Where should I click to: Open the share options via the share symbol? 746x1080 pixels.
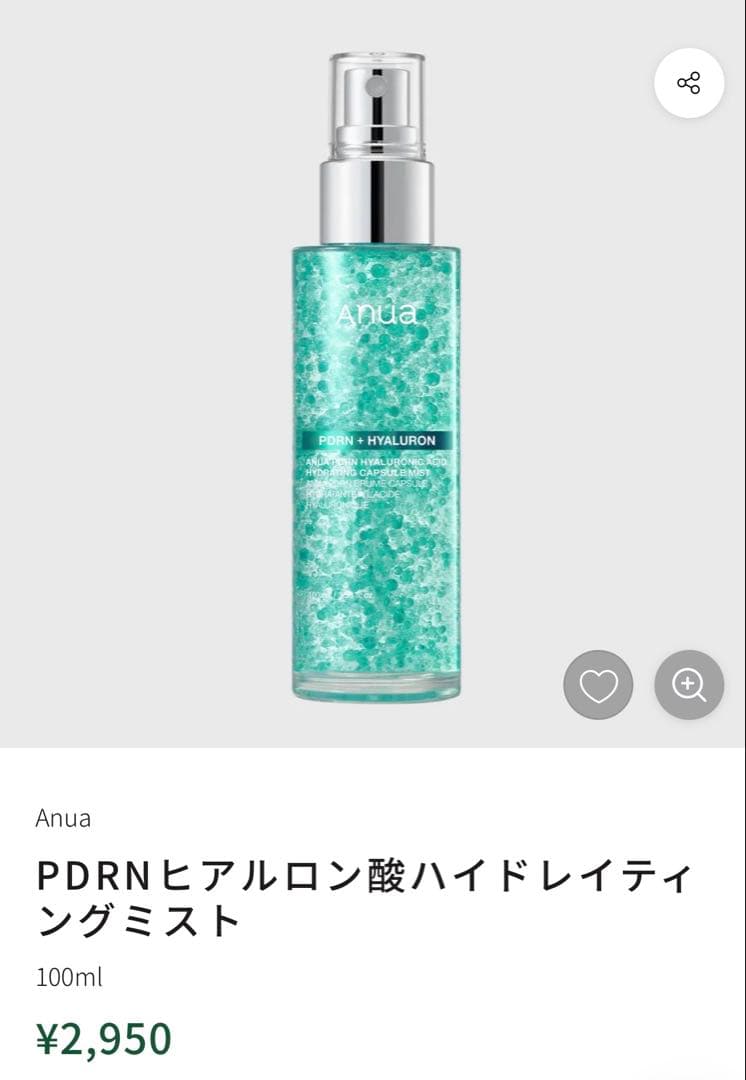(x=688, y=81)
